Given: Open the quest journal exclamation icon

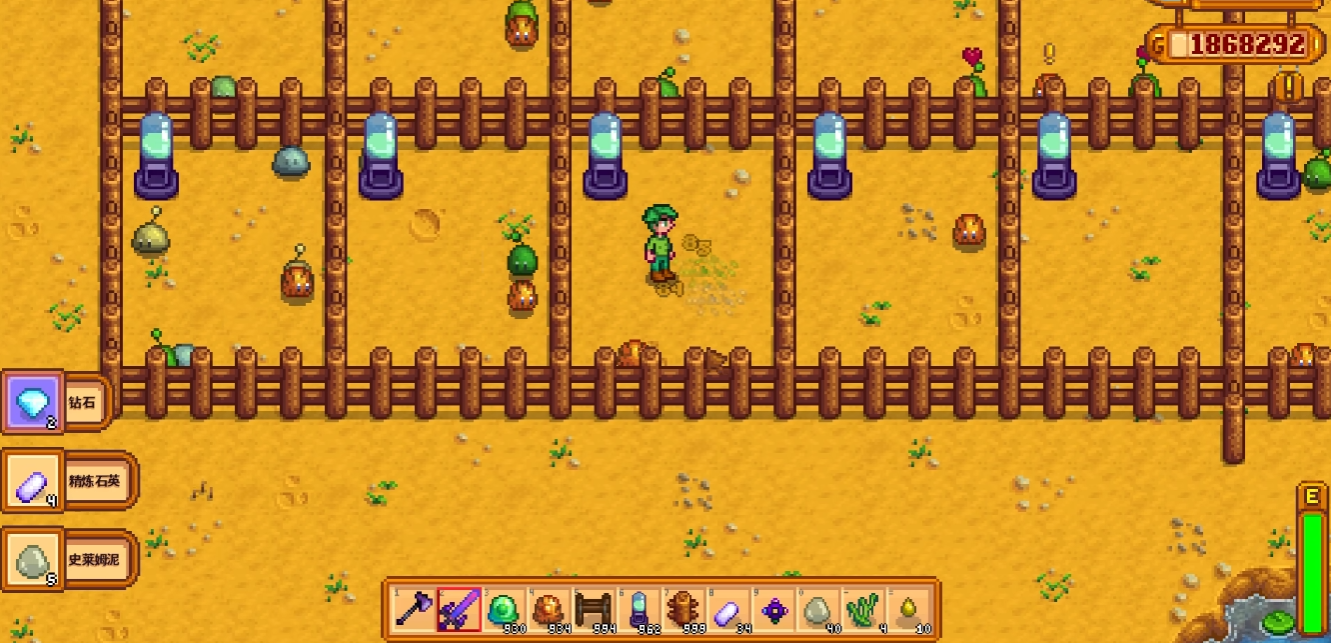Looking at the screenshot, I should [x=1289, y=88].
